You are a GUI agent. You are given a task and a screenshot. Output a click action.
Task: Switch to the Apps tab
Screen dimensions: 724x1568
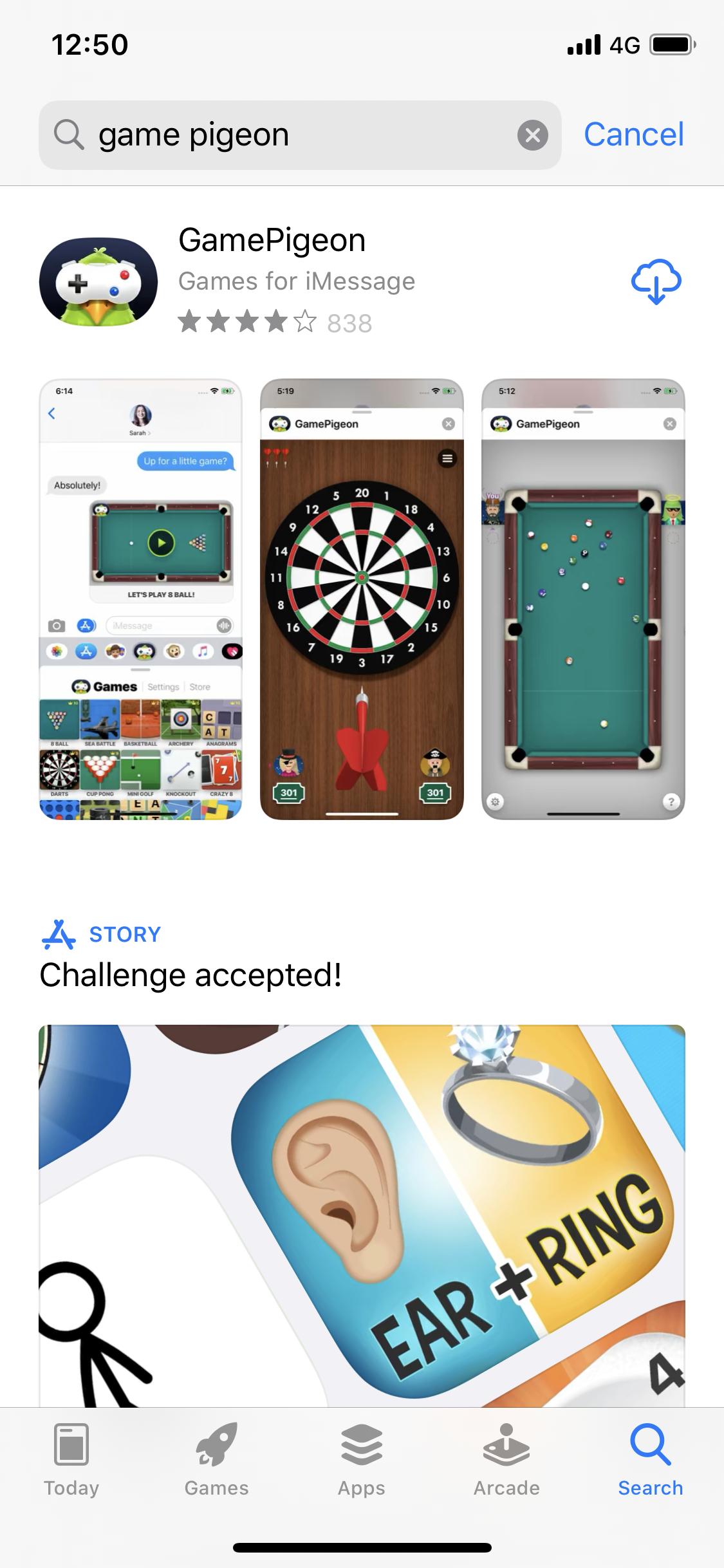(x=362, y=1460)
